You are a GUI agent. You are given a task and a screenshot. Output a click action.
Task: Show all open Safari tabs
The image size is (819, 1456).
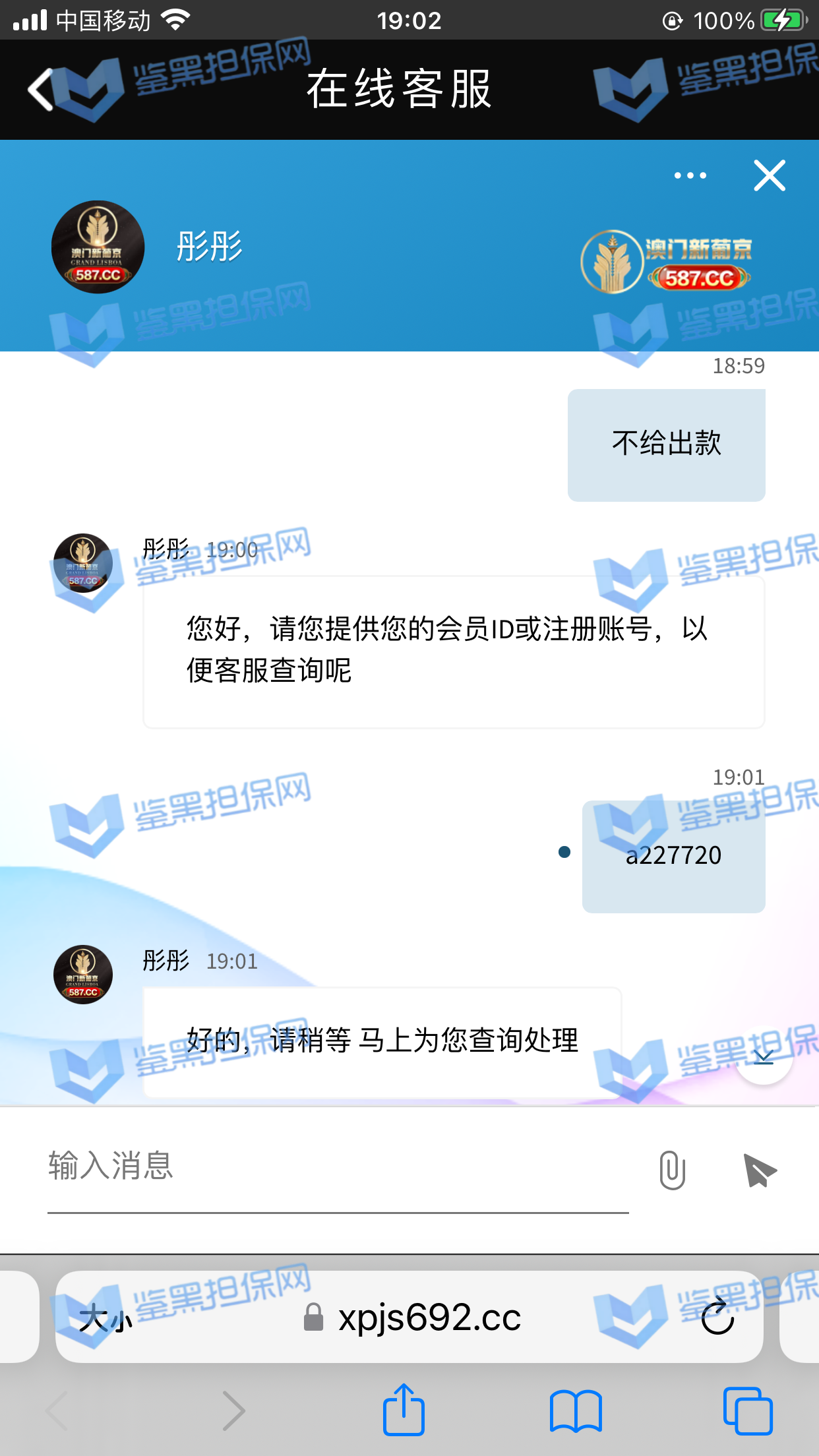point(747,1411)
